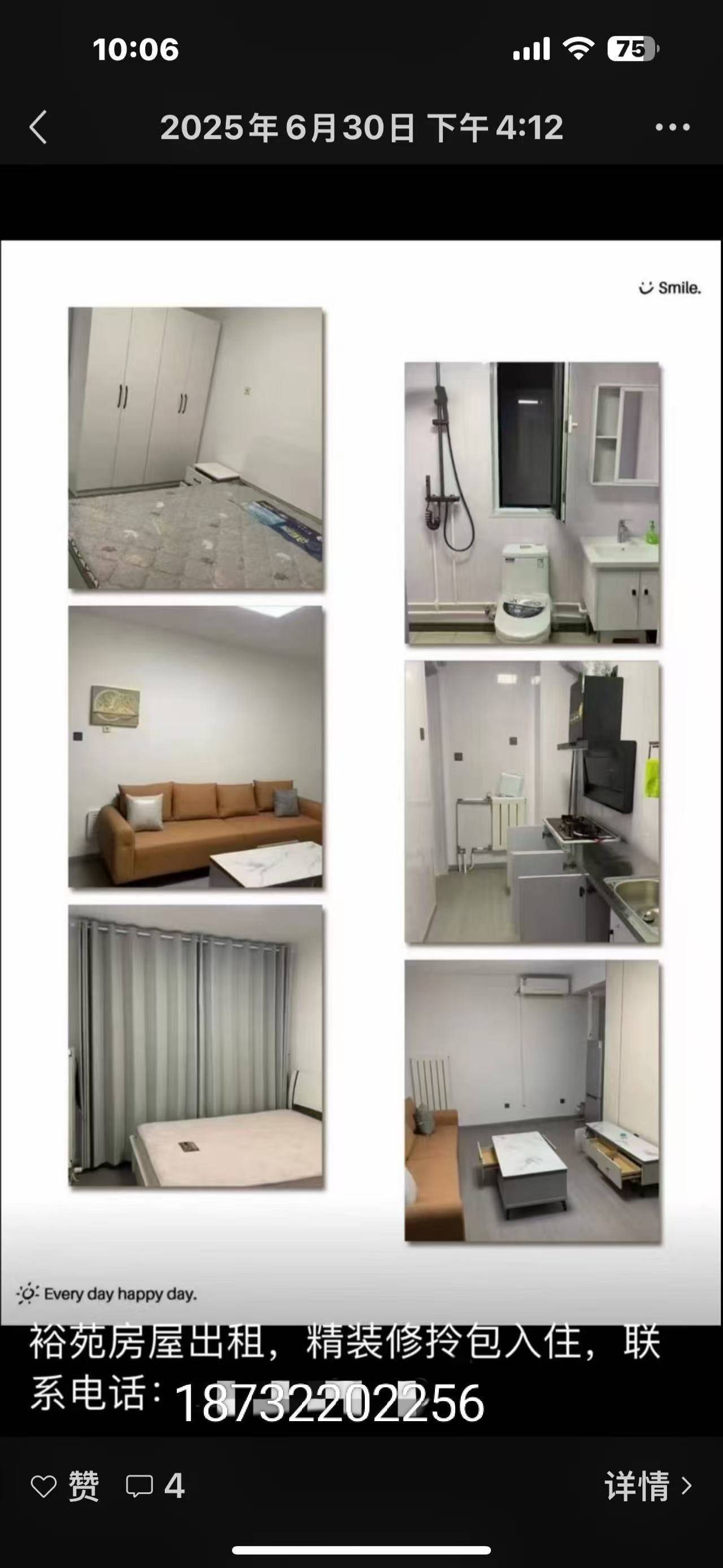723x1568 pixels.
Task: Like this post with the heart 赞 button
Action: pyautogui.click(x=65, y=1487)
